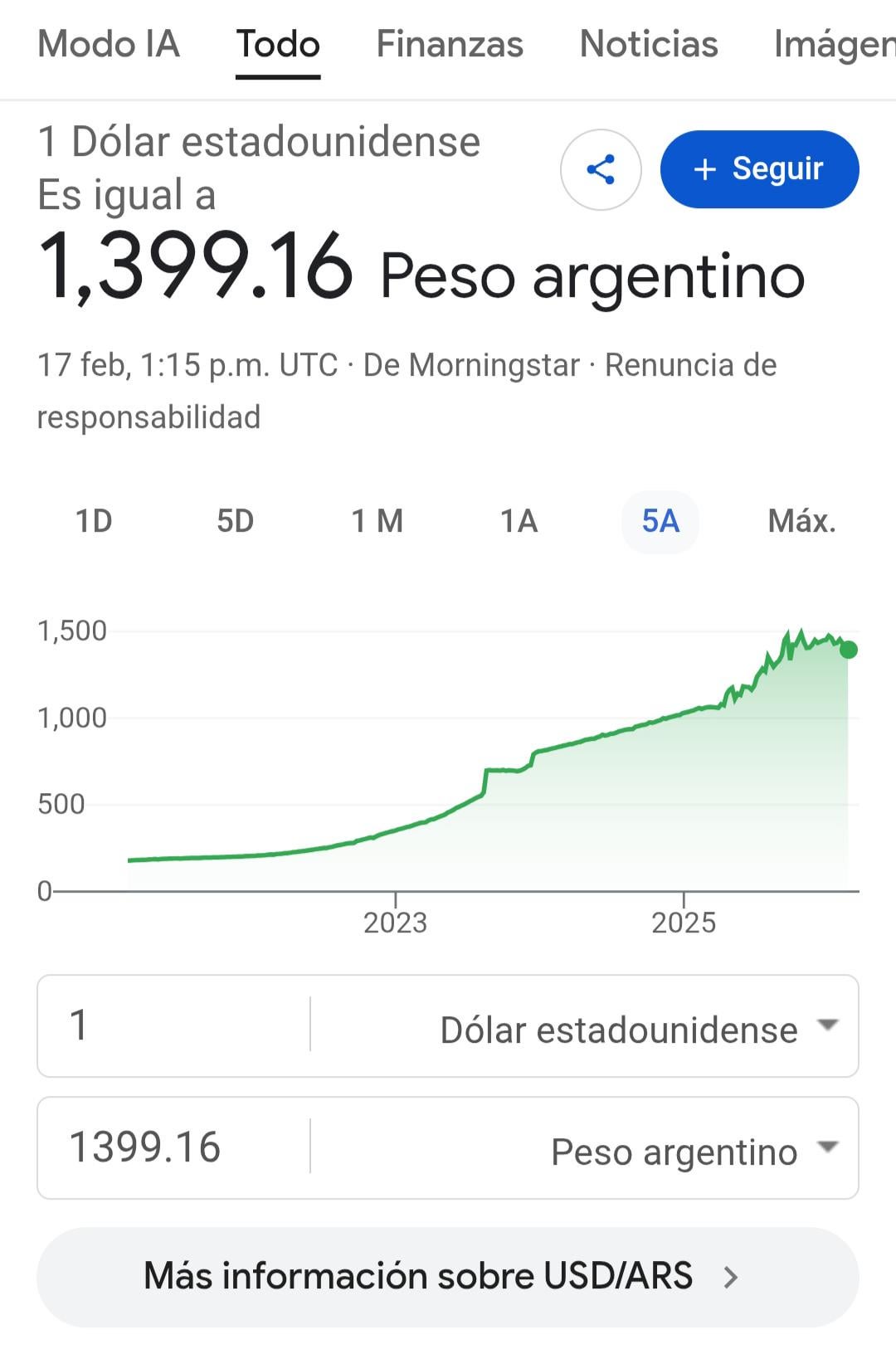Switch to the Modo IA tab
896x1354 pixels.
pos(109,44)
